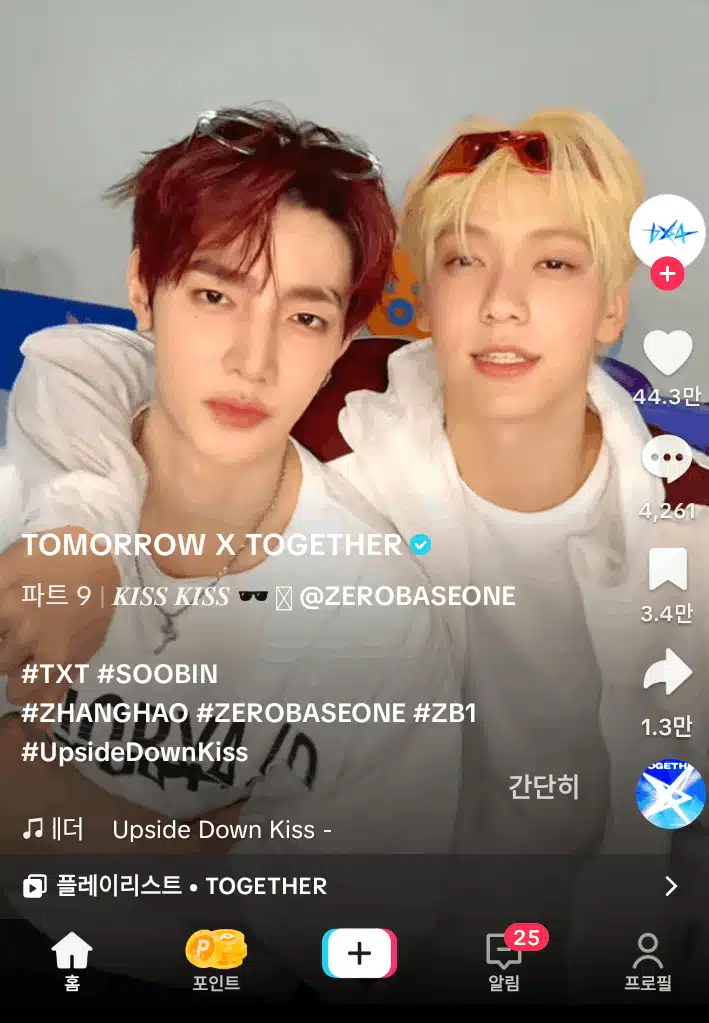
Task: Share this video
Action: point(667,673)
